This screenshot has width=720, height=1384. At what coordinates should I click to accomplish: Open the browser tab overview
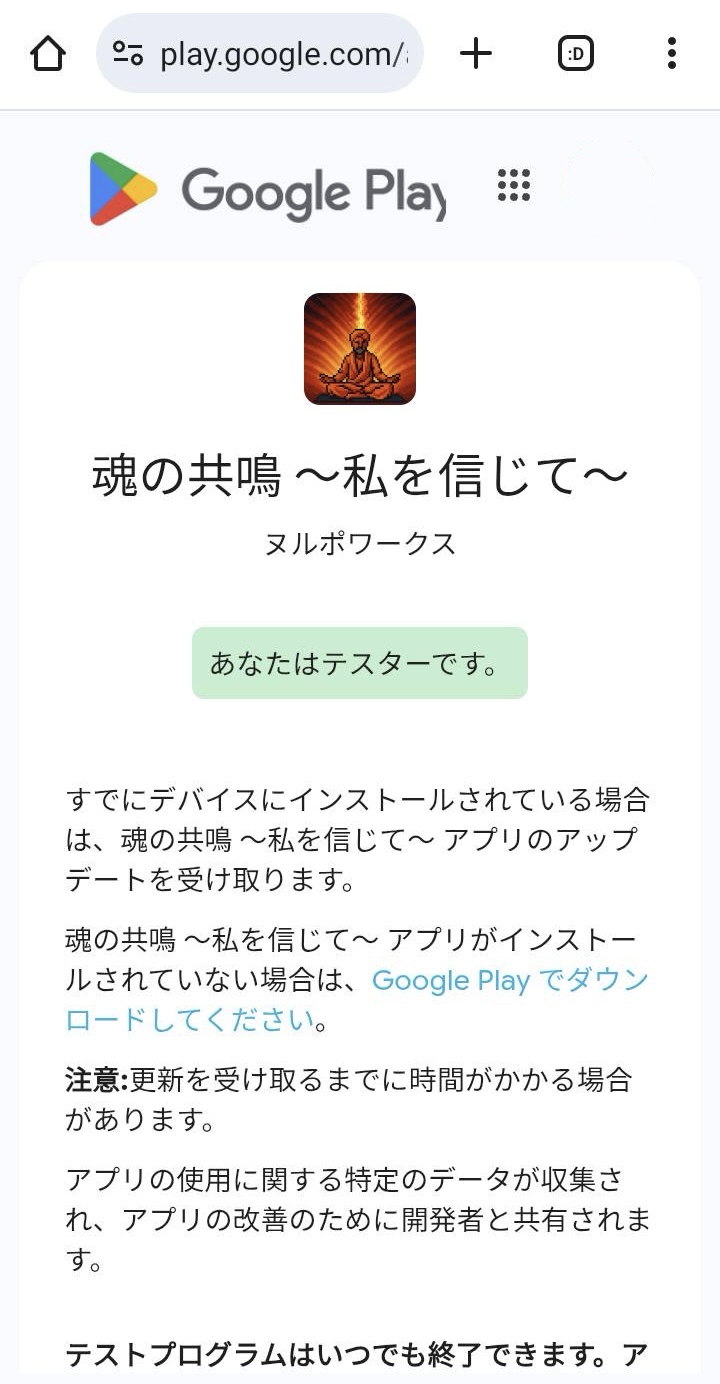coord(574,54)
